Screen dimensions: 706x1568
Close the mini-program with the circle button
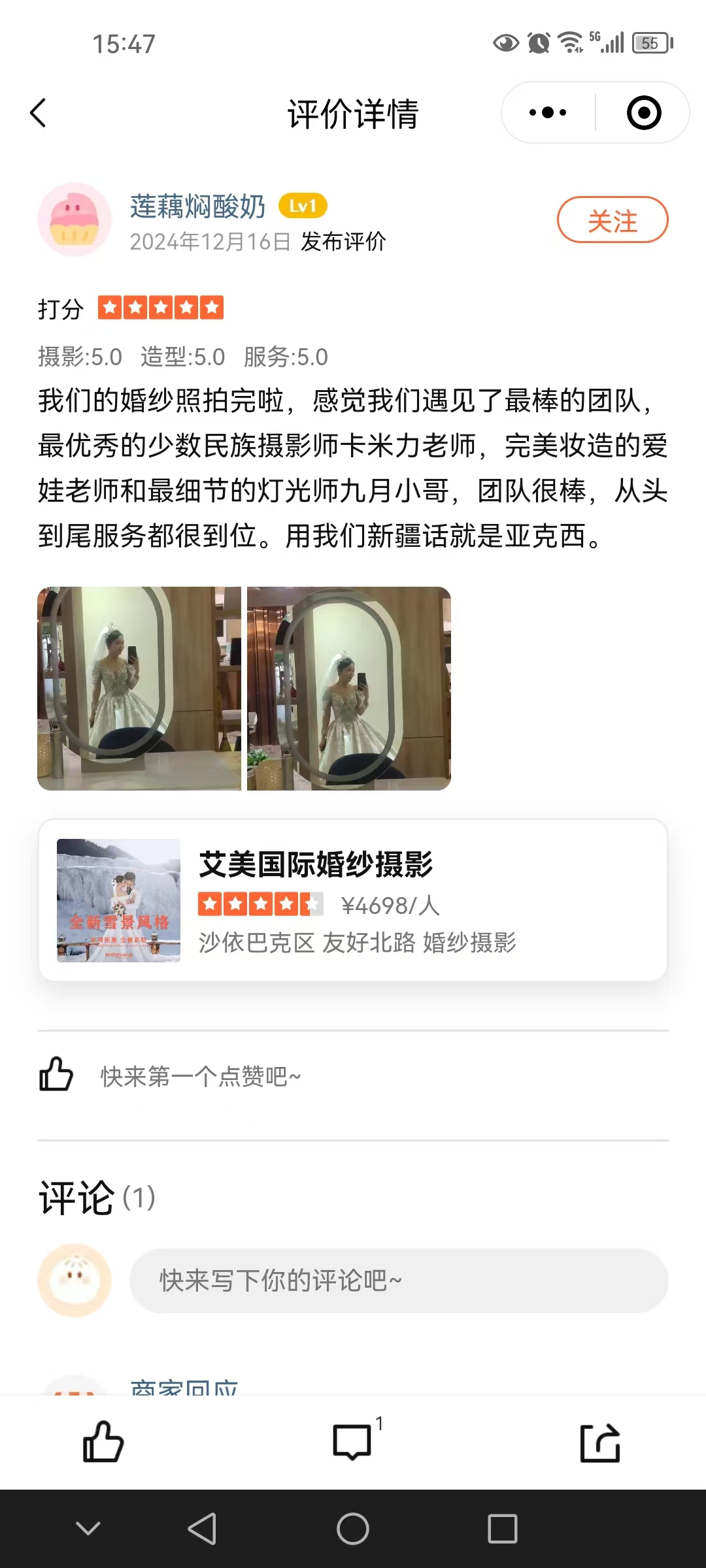tap(643, 113)
